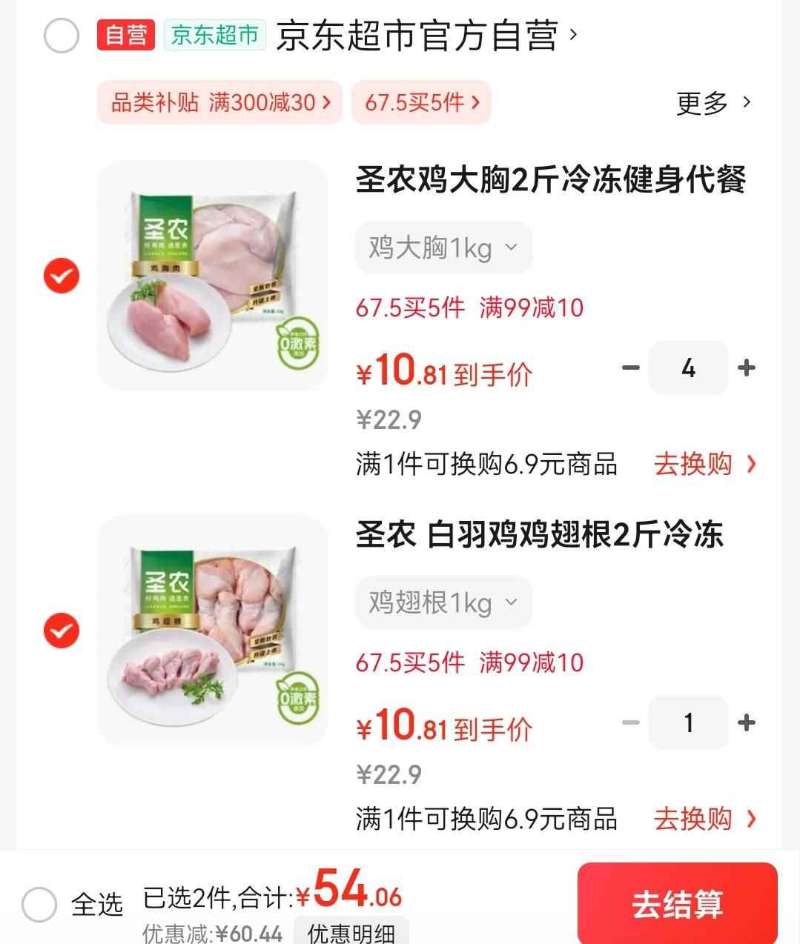Open the 鸡翅根1kg specification dropdown
800x944 pixels.
click(441, 601)
